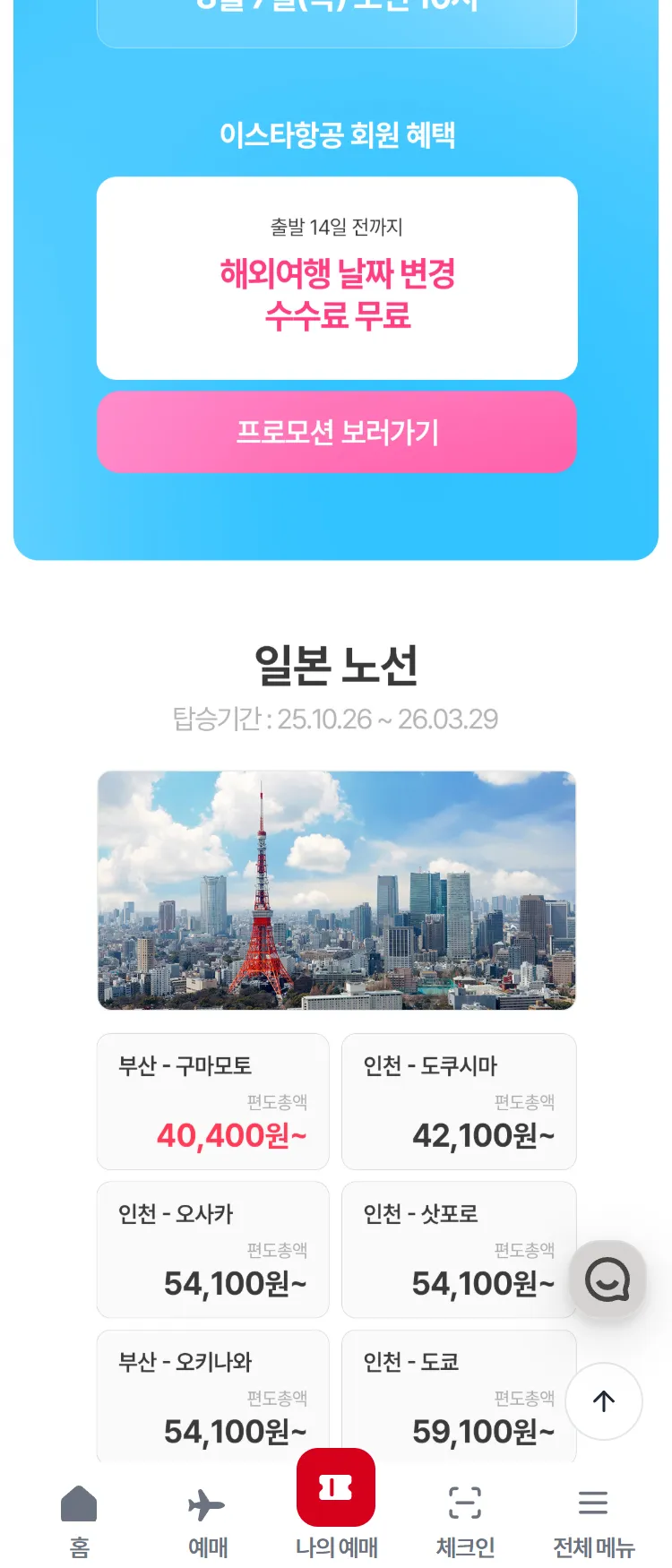The height and width of the screenshot is (1568, 672).
Task: Switch to the 예매 tab
Action: (207, 1520)
